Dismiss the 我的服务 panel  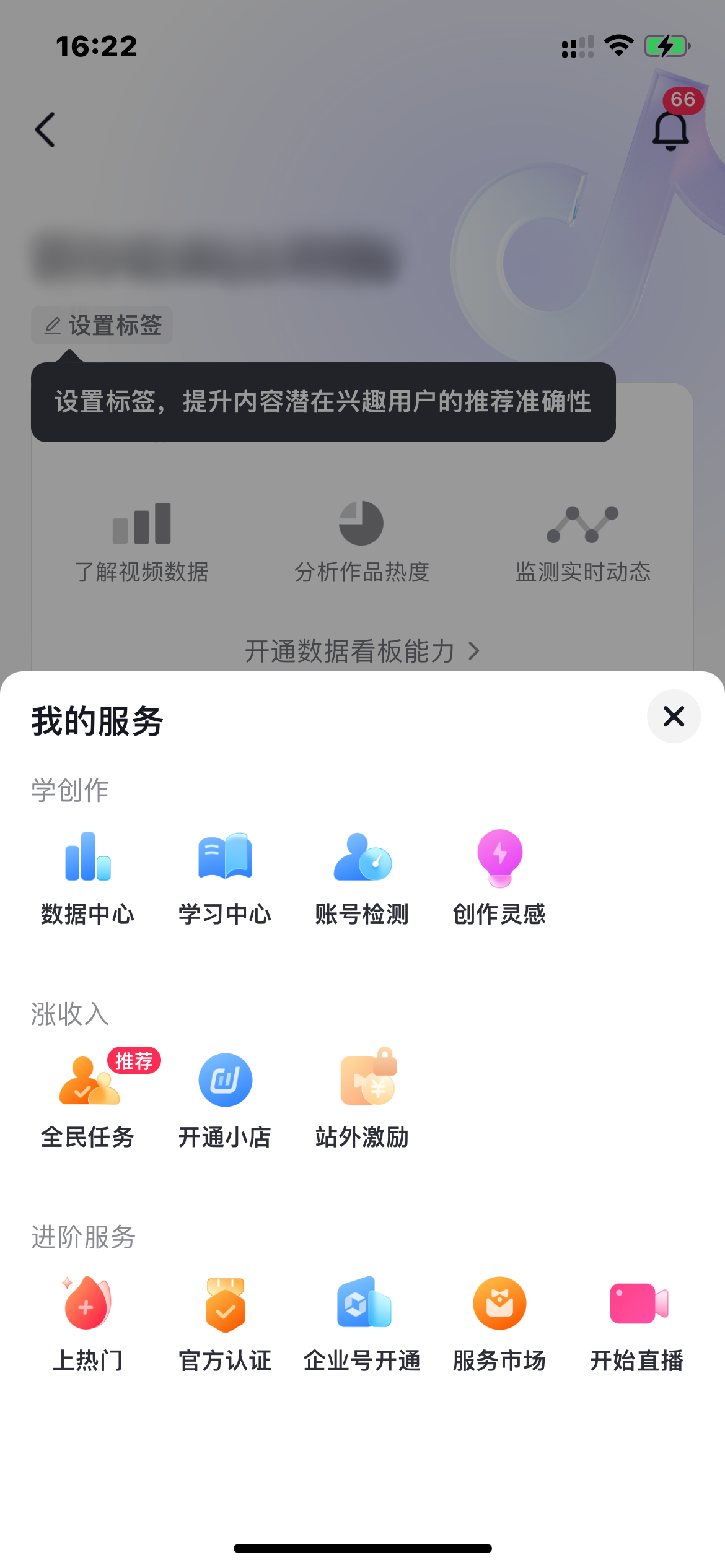674,716
